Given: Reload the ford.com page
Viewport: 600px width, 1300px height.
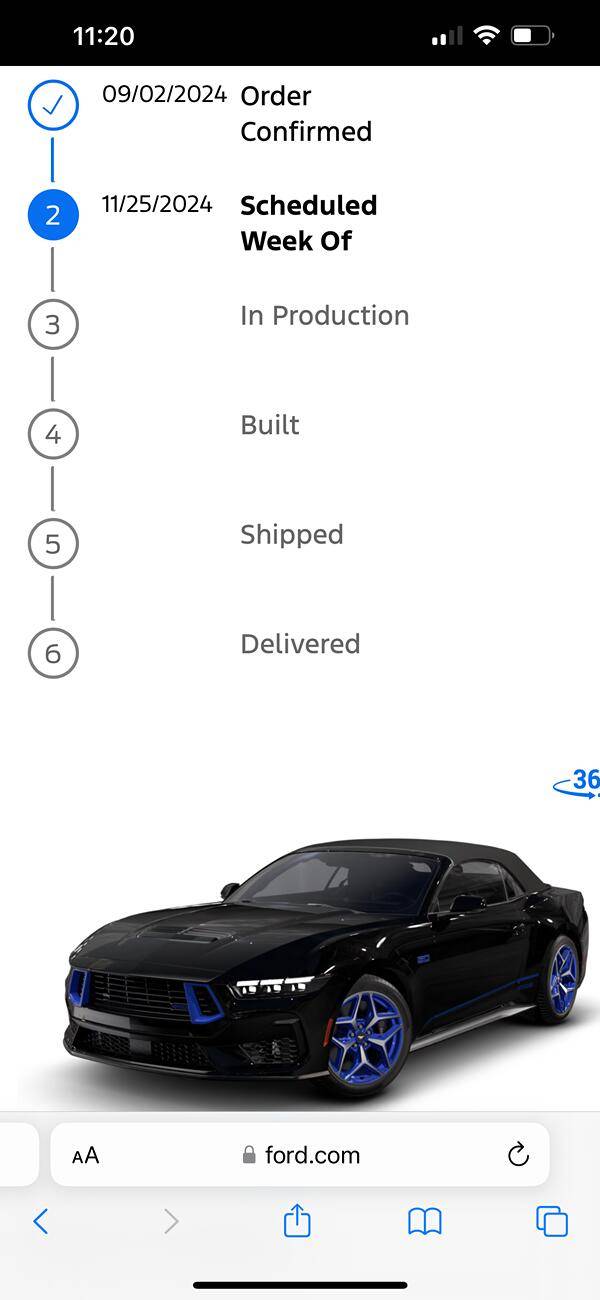Looking at the screenshot, I should tap(518, 1155).
